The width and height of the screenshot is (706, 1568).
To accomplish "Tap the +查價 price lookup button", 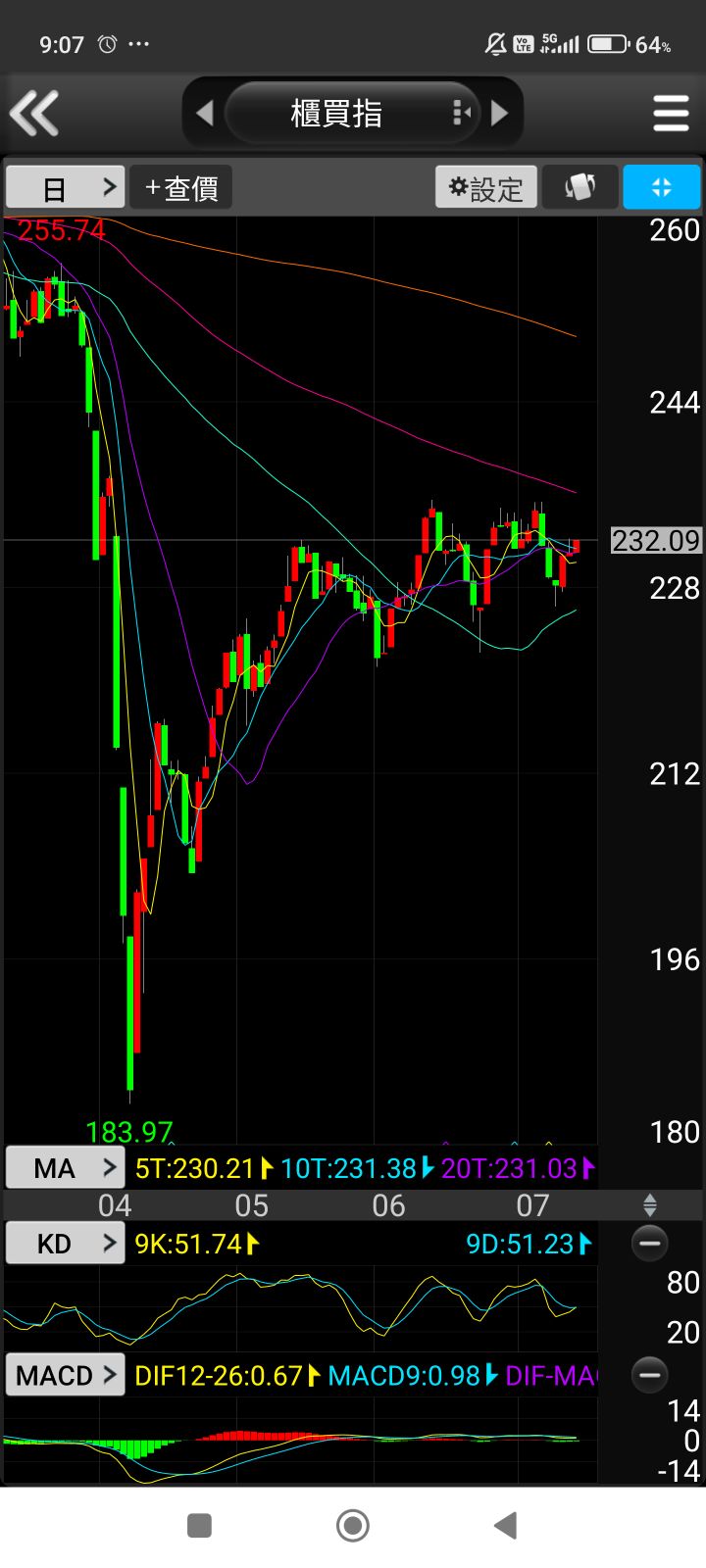I will click(181, 187).
